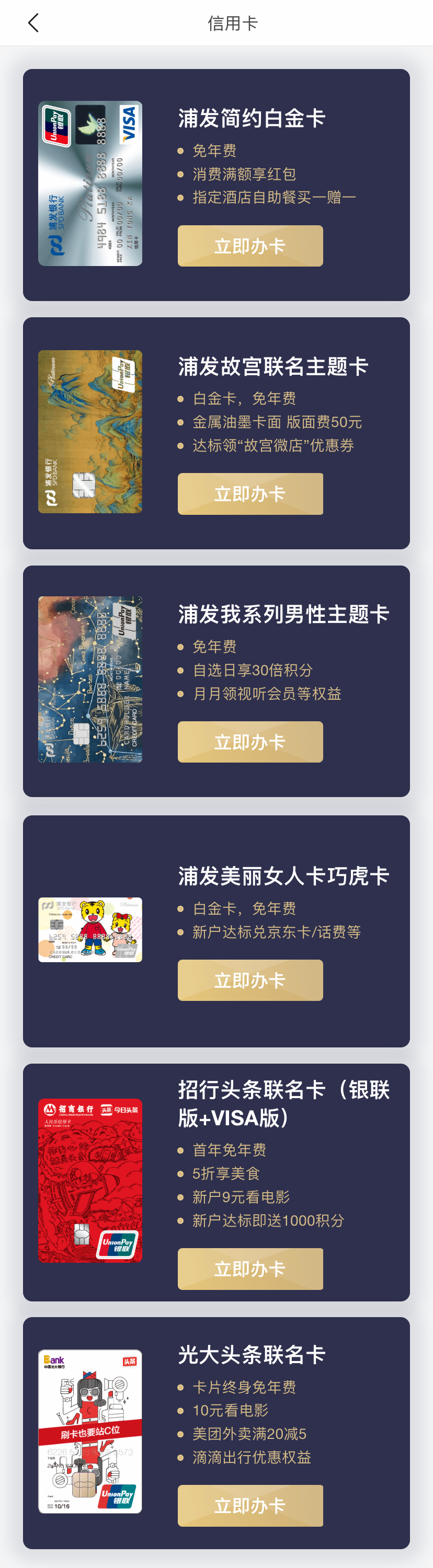This screenshot has width=433, height=1568.
Task: Go back from the 信用卡 page
Action: (33, 23)
